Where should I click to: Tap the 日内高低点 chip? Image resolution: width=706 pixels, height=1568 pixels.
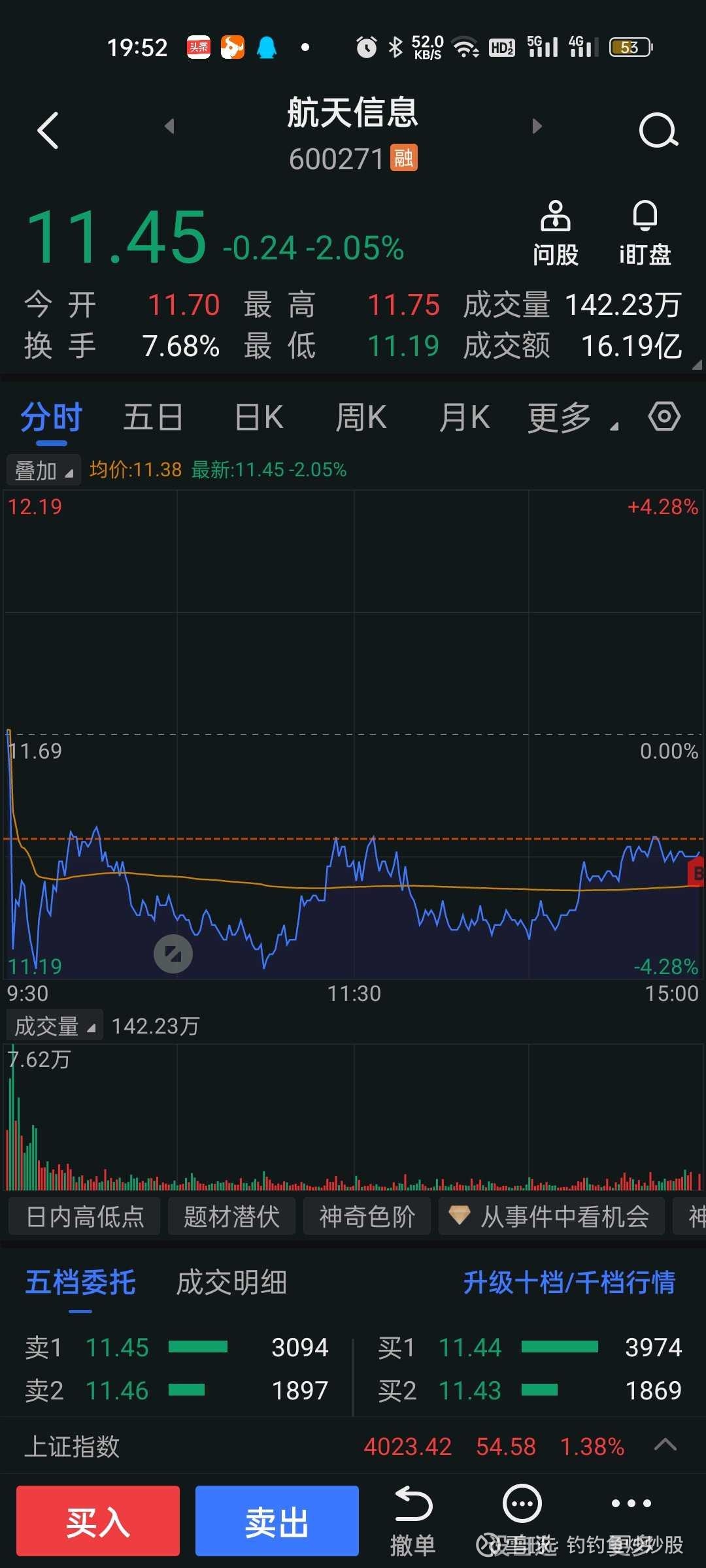pyautogui.click(x=85, y=1217)
